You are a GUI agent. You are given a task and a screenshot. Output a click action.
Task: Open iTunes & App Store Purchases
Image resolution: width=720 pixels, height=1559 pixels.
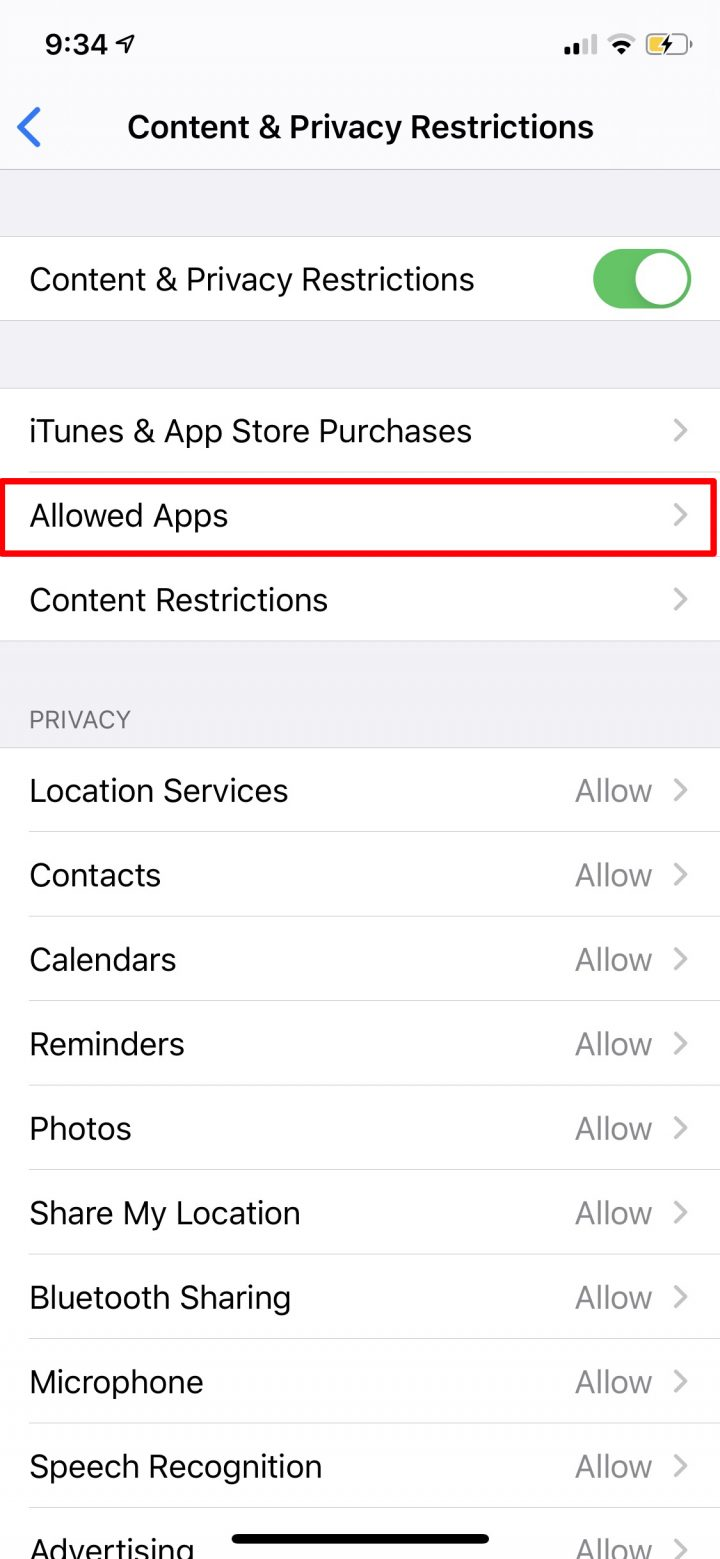coord(360,431)
